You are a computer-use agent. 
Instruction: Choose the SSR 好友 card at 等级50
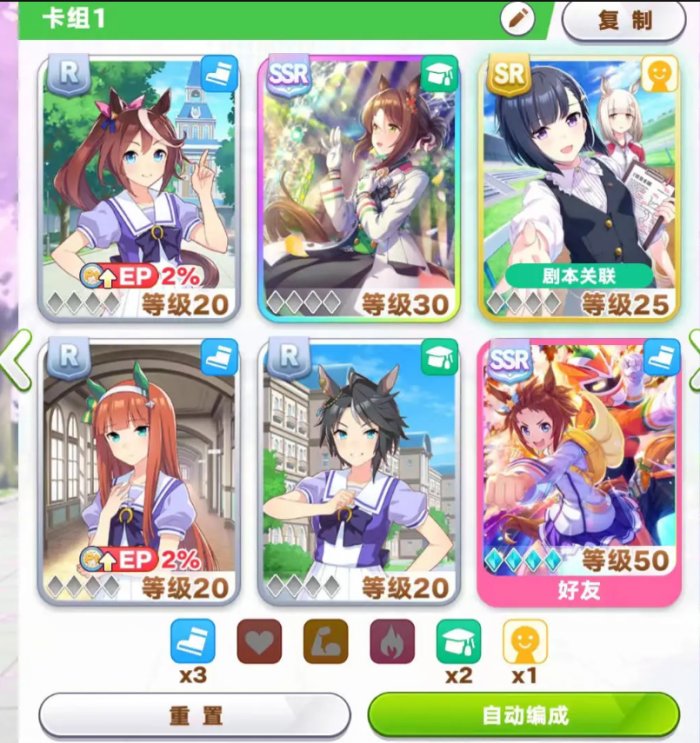coord(578,472)
